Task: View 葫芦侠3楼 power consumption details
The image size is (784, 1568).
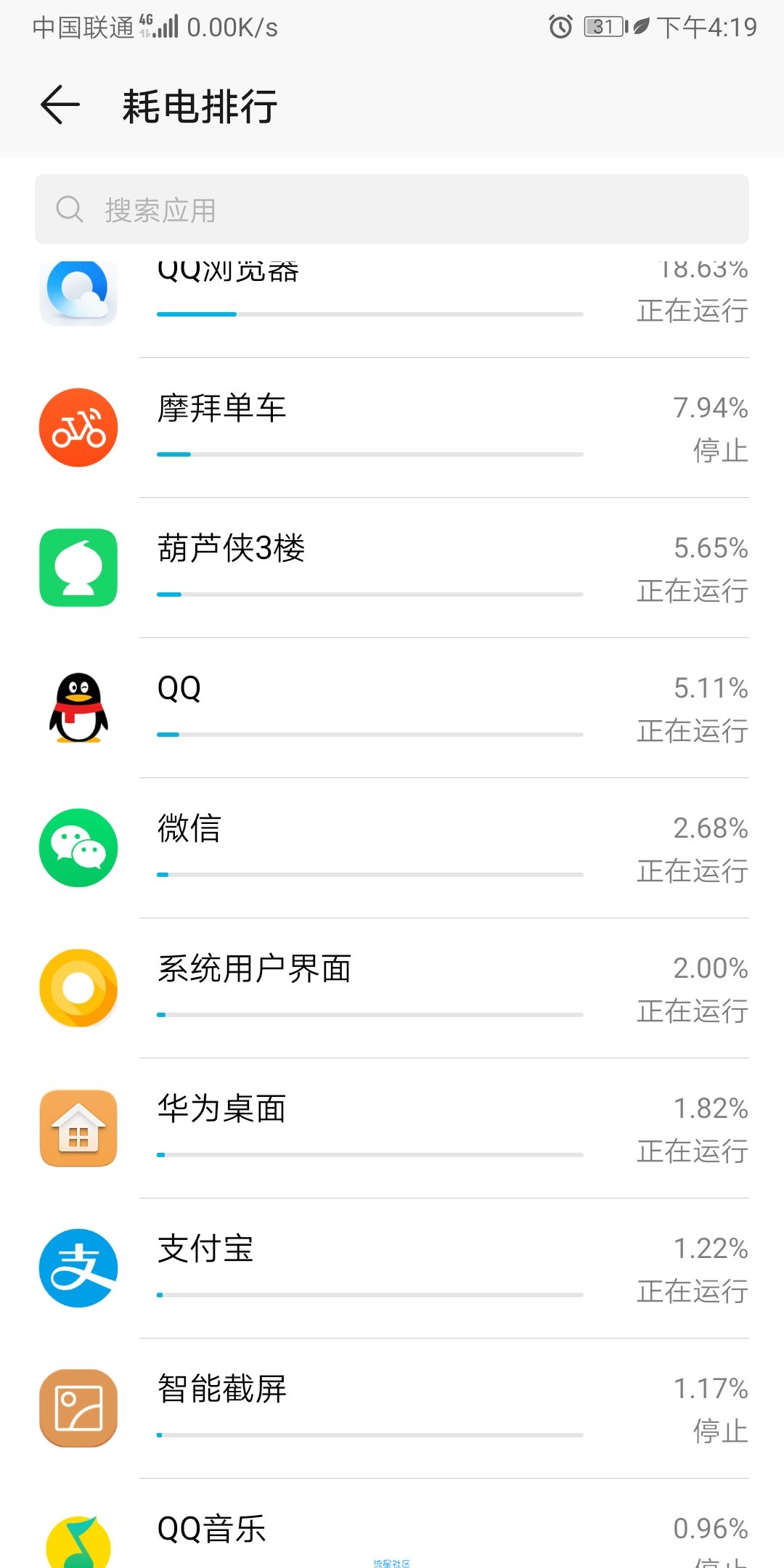Action: pos(392,568)
